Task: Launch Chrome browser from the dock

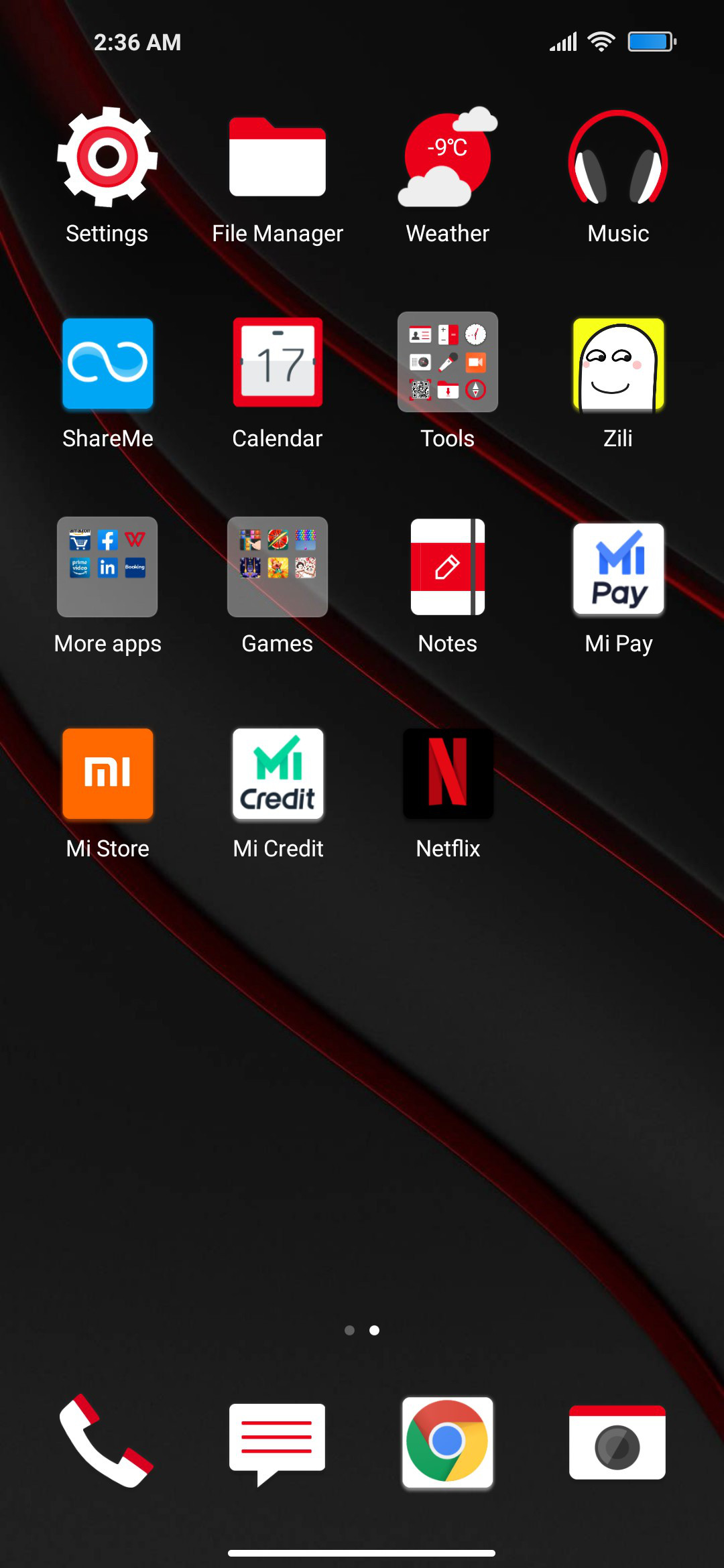Action: 448,1441
